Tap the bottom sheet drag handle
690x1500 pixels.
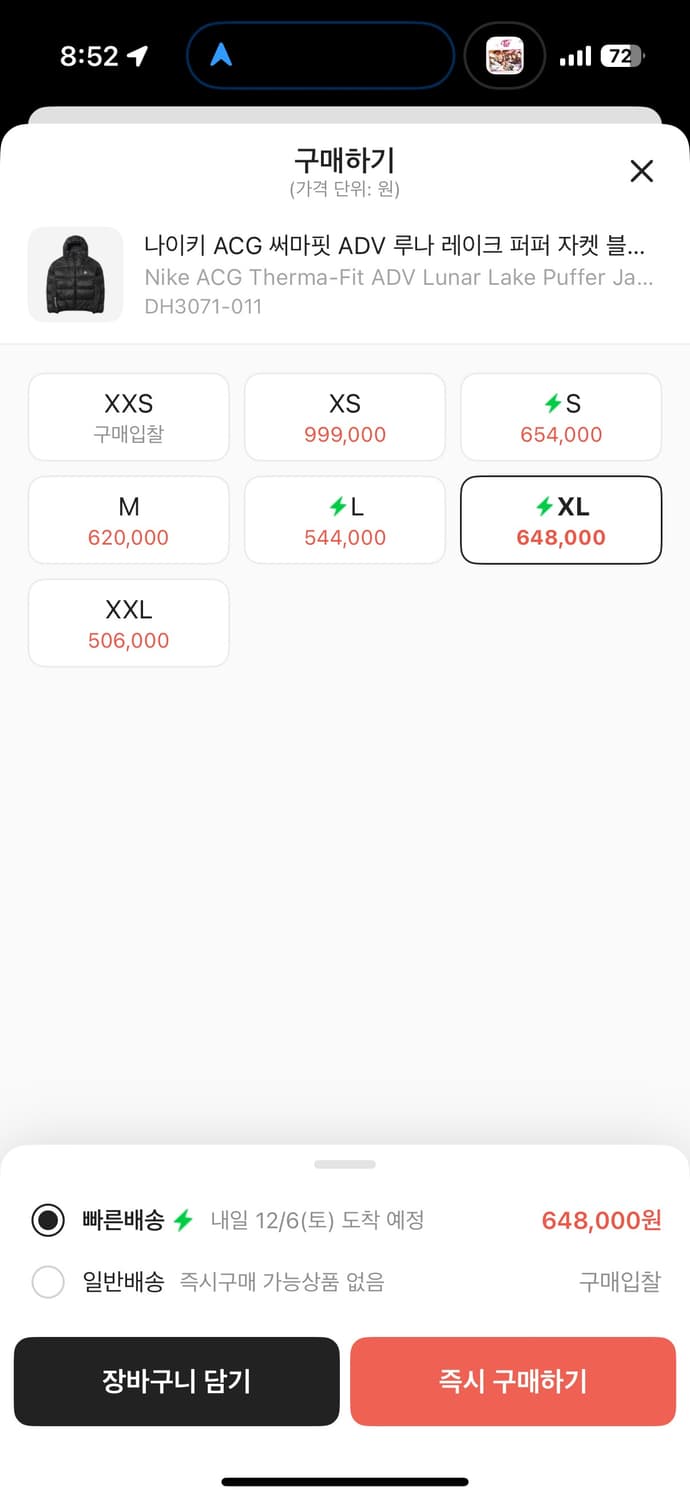click(345, 1164)
